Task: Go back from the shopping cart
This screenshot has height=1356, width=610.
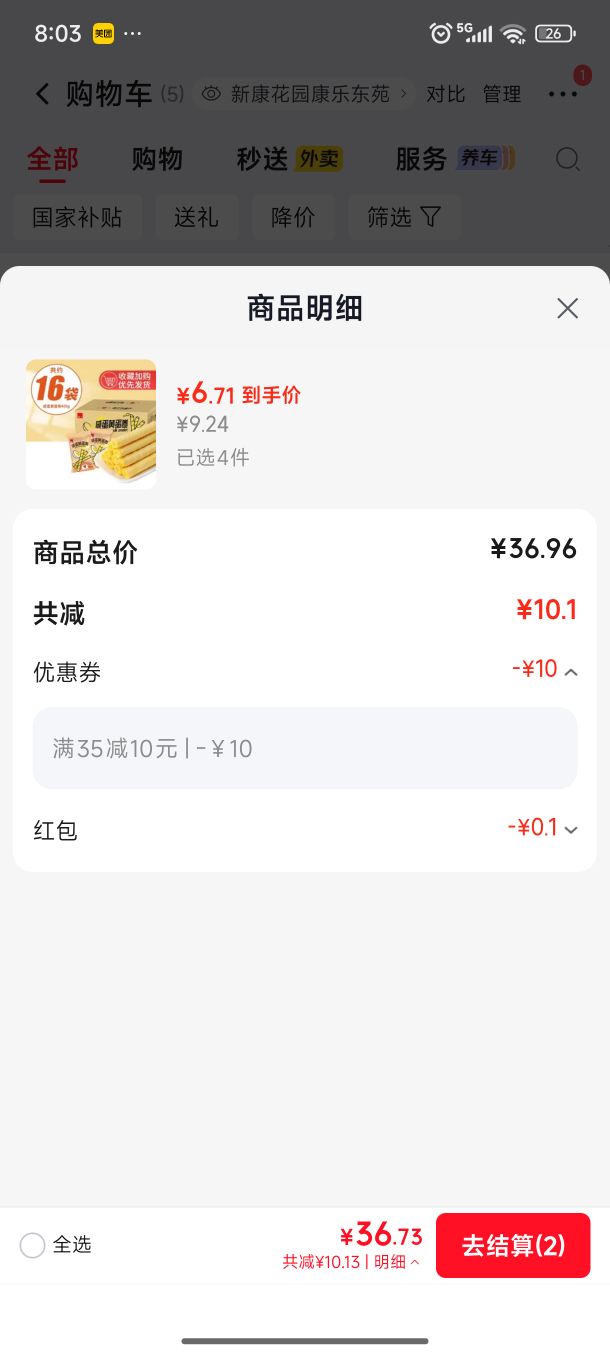Action: 42,94
